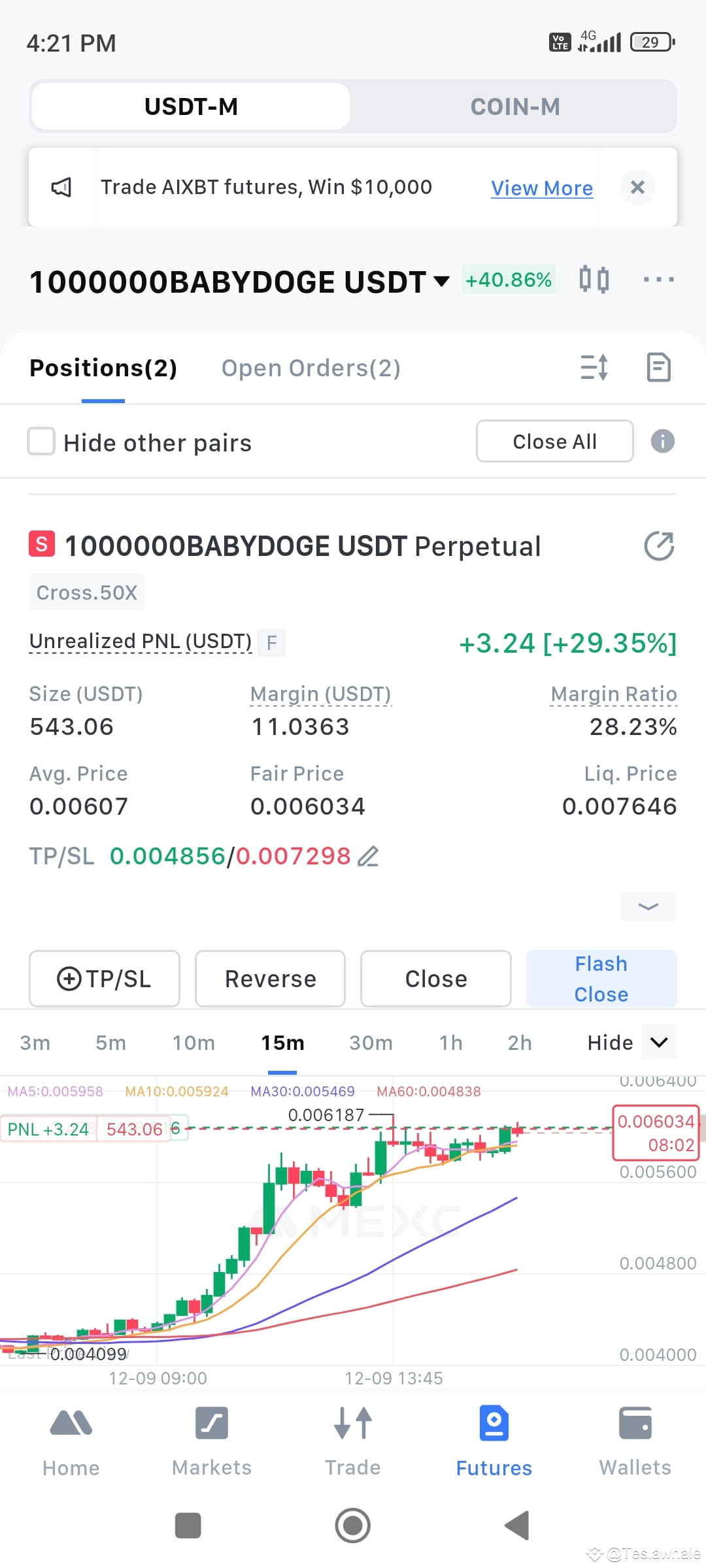Open the positions sort icon

593,368
